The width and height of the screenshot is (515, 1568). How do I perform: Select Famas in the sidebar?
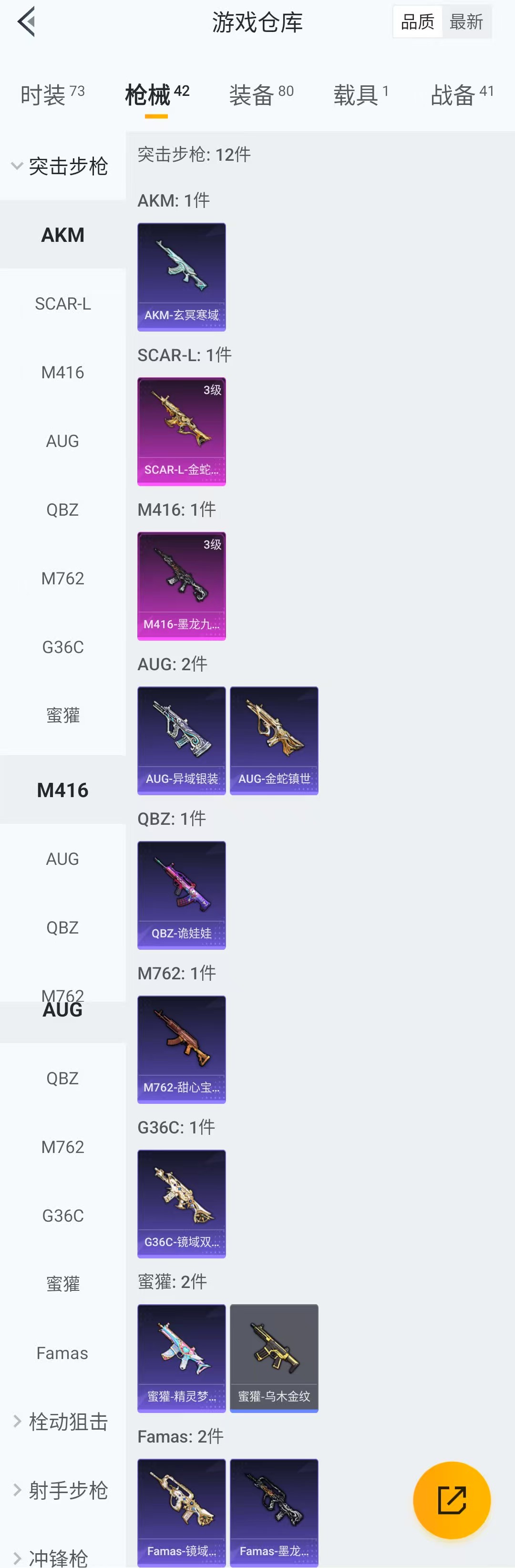62,1352
